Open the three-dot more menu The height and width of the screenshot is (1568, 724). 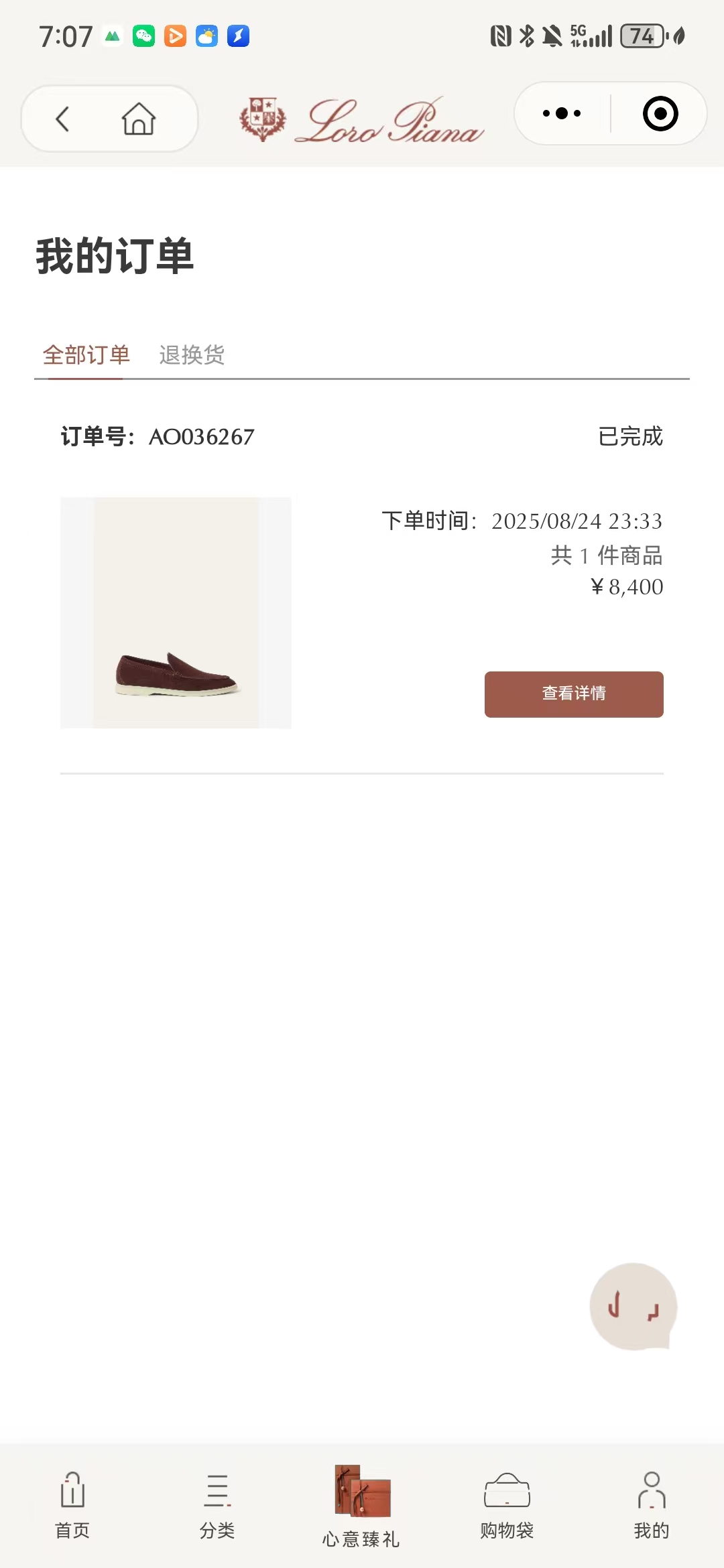[562, 113]
